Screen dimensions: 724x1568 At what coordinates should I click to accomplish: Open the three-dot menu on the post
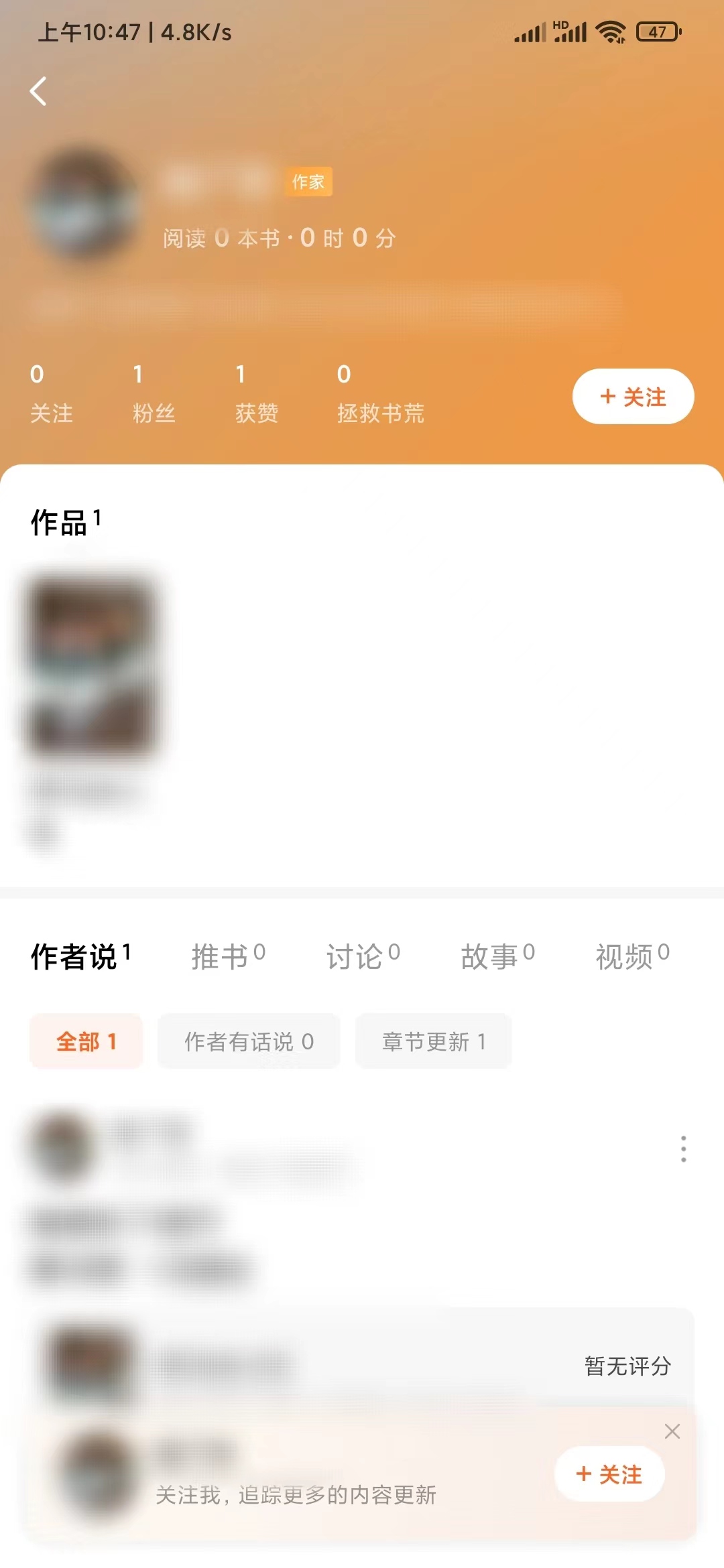click(x=683, y=1149)
